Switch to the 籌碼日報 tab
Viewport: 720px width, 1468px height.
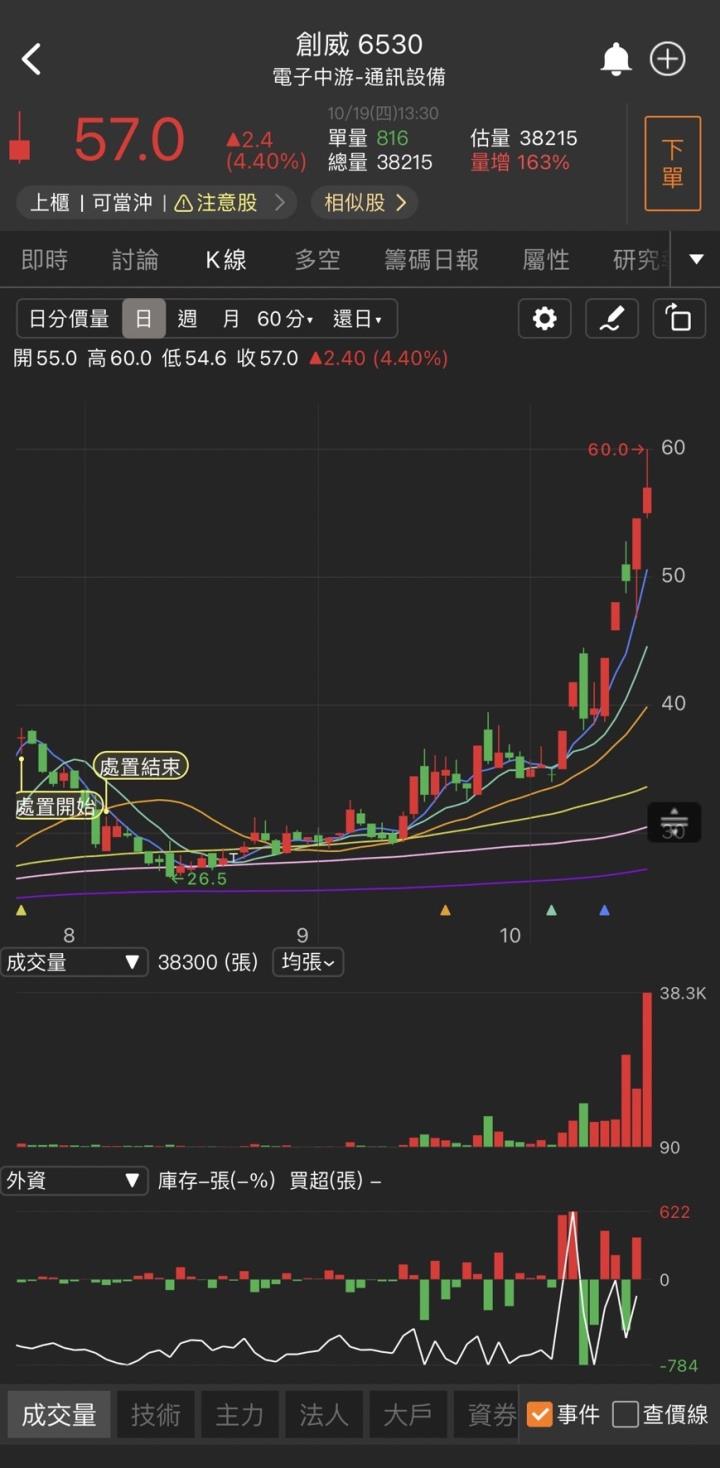click(431, 260)
